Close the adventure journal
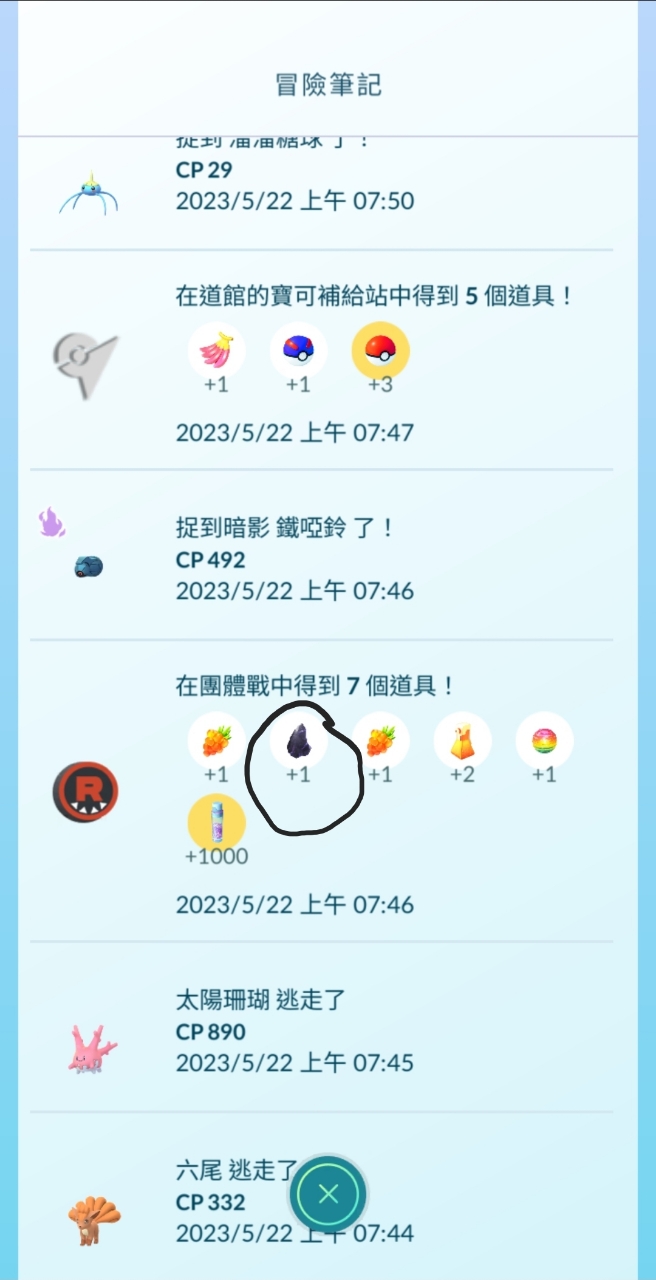656x1280 pixels. (x=328, y=1193)
